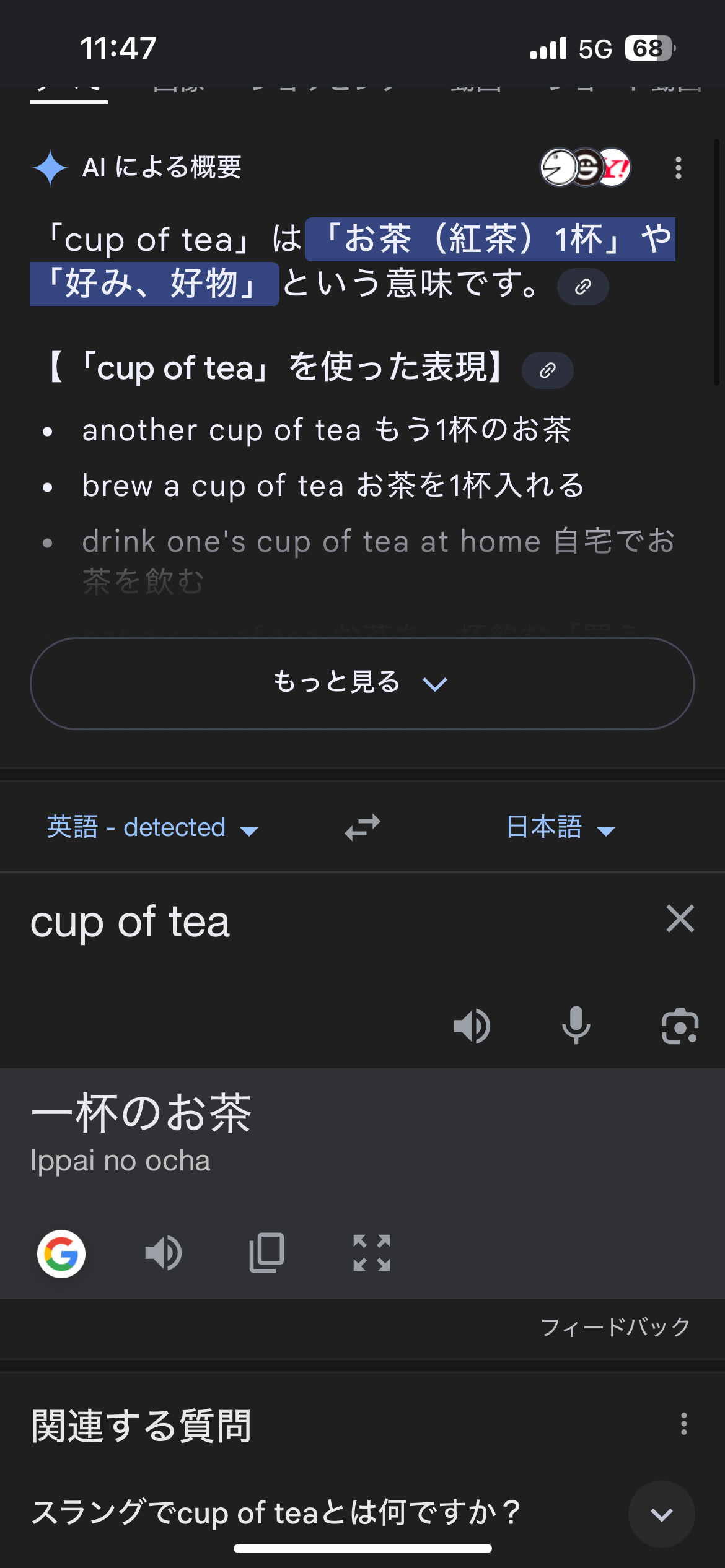Copy the translation 一杯のお茶
Viewport: 725px width, 1568px height.
point(267,1253)
